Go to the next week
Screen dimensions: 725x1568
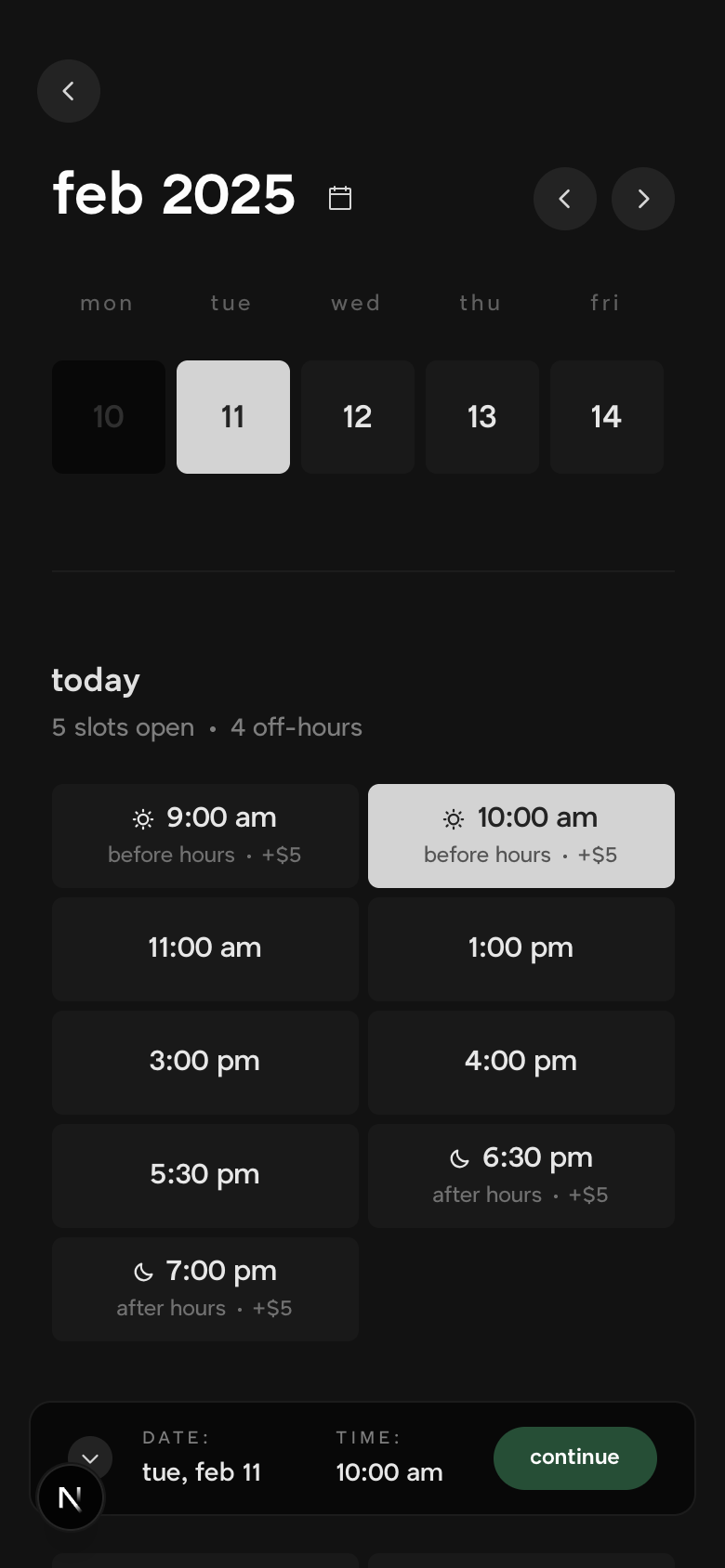[x=643, y=199]
